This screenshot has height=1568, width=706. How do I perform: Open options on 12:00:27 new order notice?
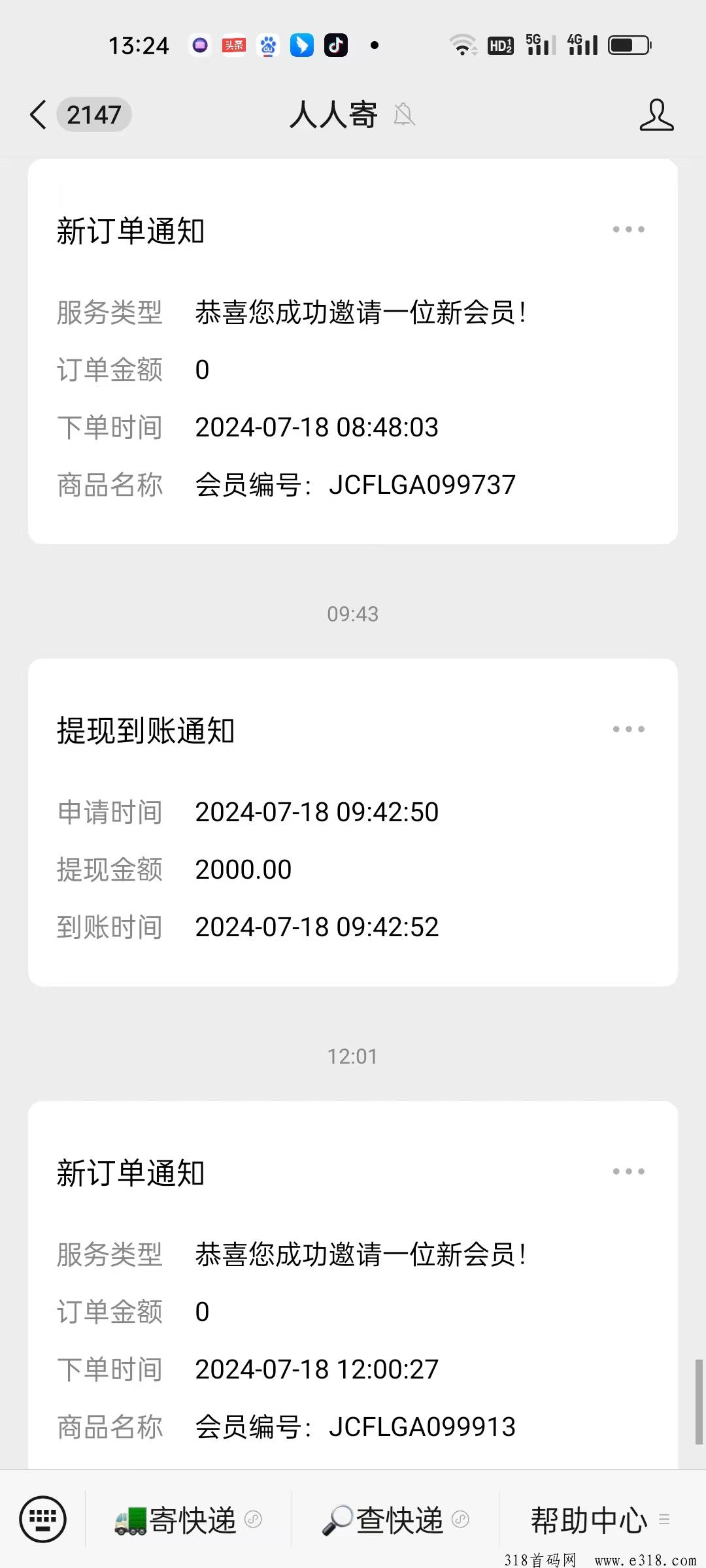click(x=628, y=1171)
